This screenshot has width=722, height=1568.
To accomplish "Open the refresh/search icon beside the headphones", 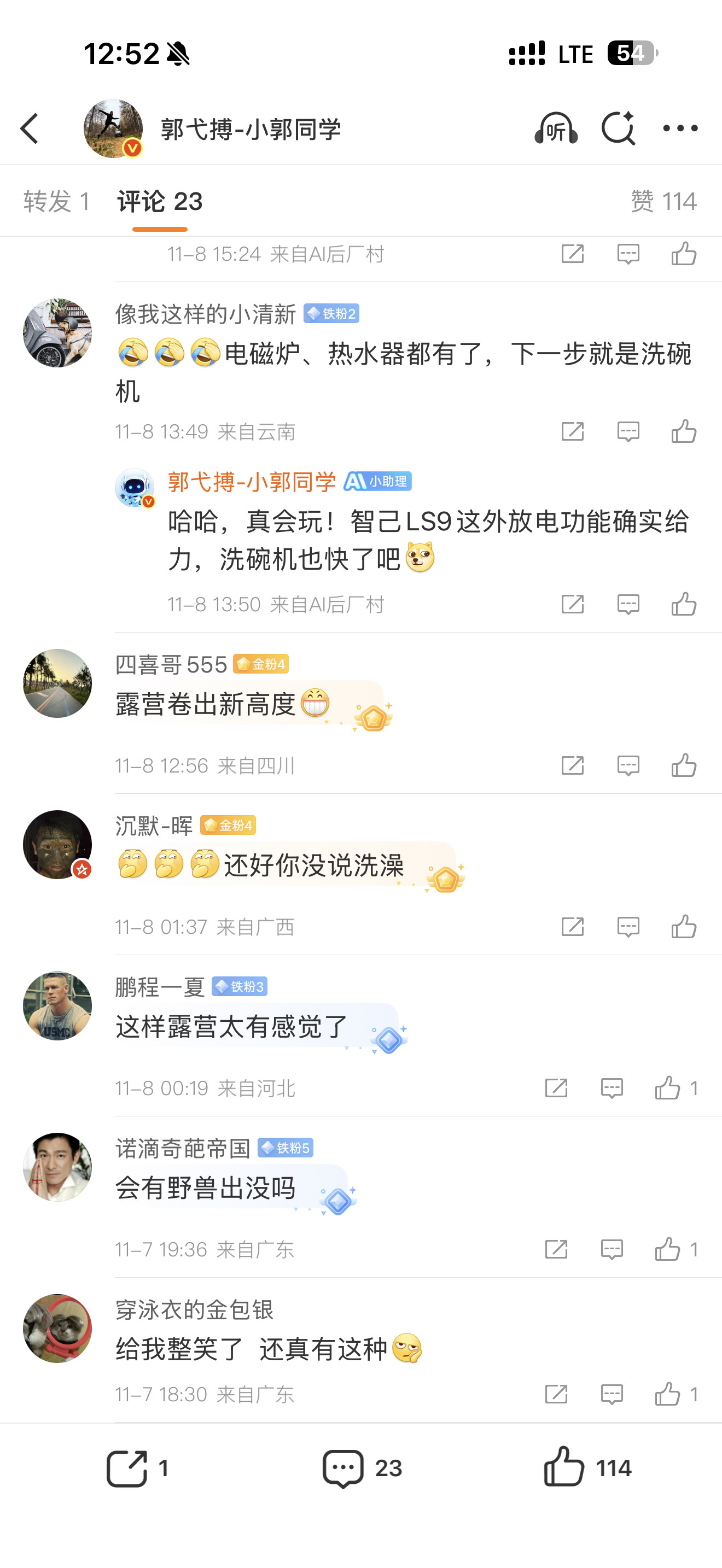I will [619, 128].
